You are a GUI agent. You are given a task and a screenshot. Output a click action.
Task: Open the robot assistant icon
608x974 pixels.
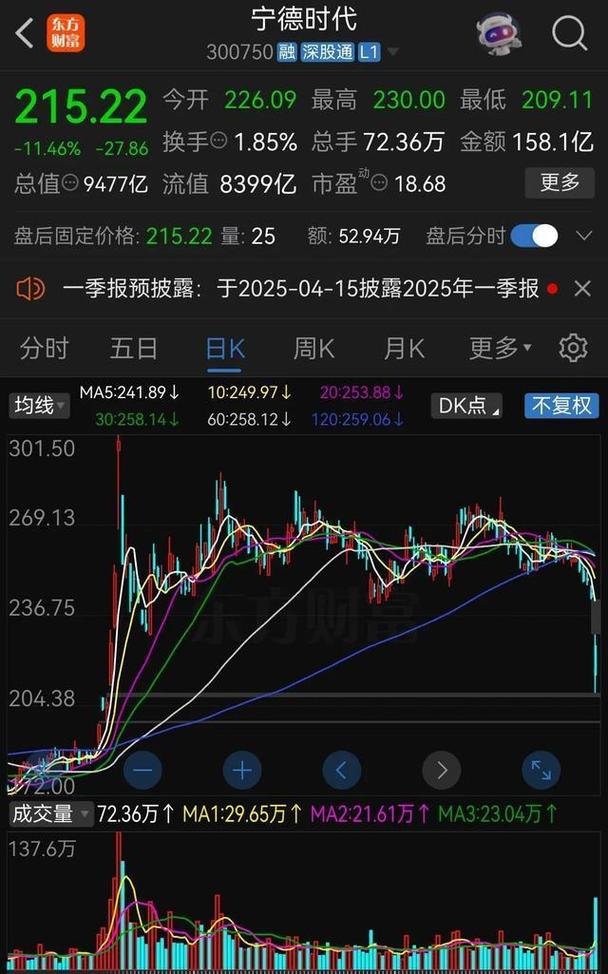coord(498,33)
